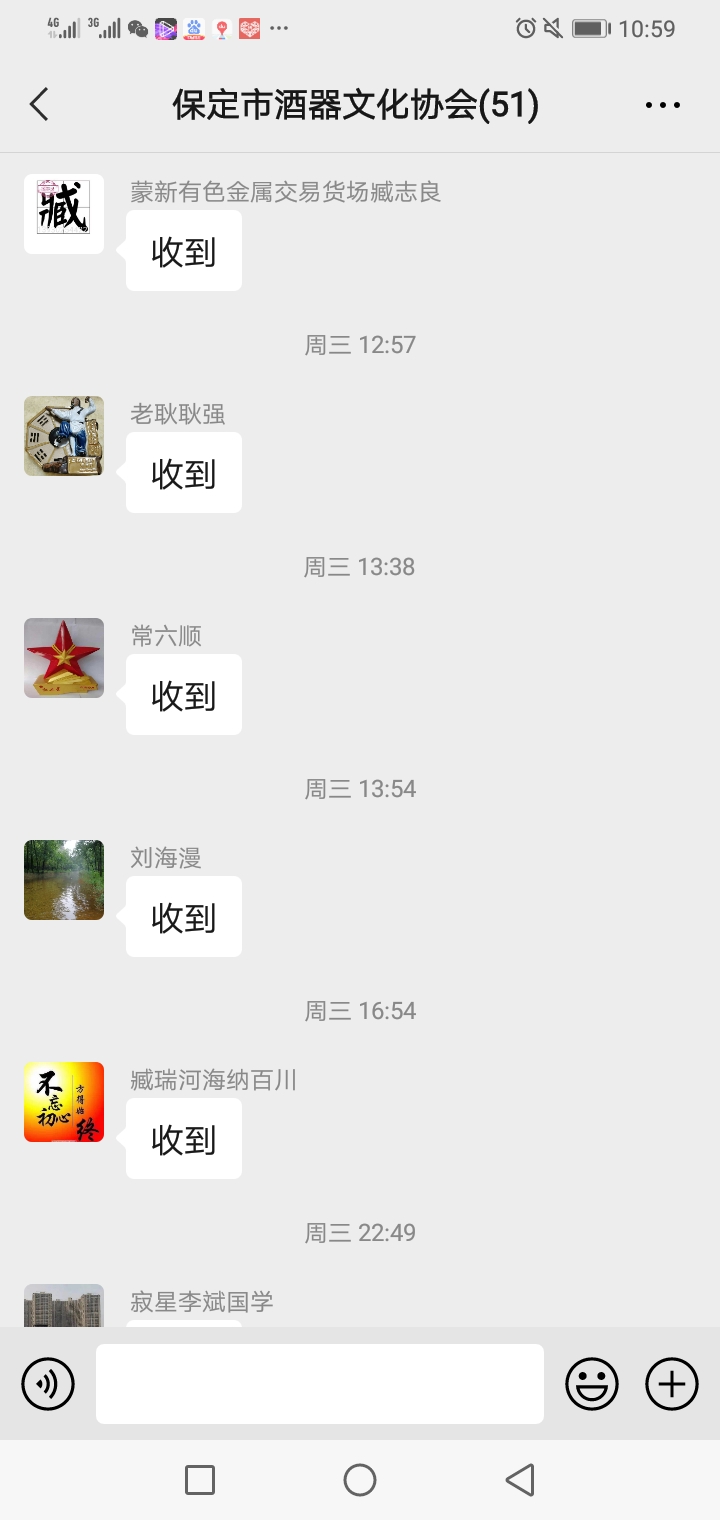
Task: Focus the message text field
Action: 320,1384
